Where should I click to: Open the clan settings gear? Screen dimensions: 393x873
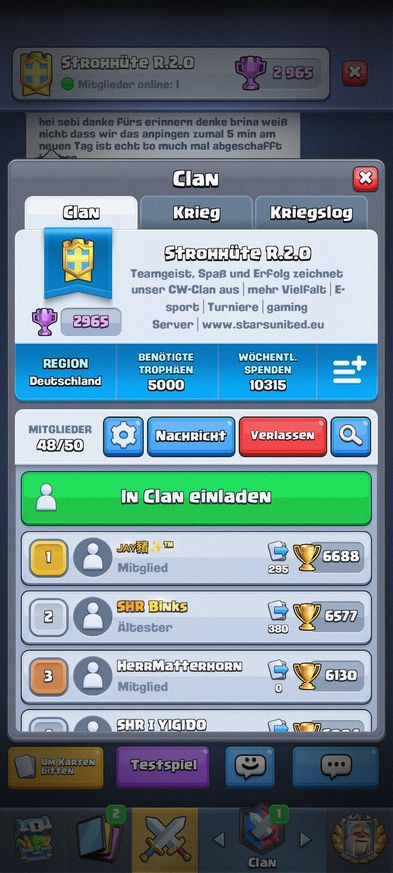123,436
